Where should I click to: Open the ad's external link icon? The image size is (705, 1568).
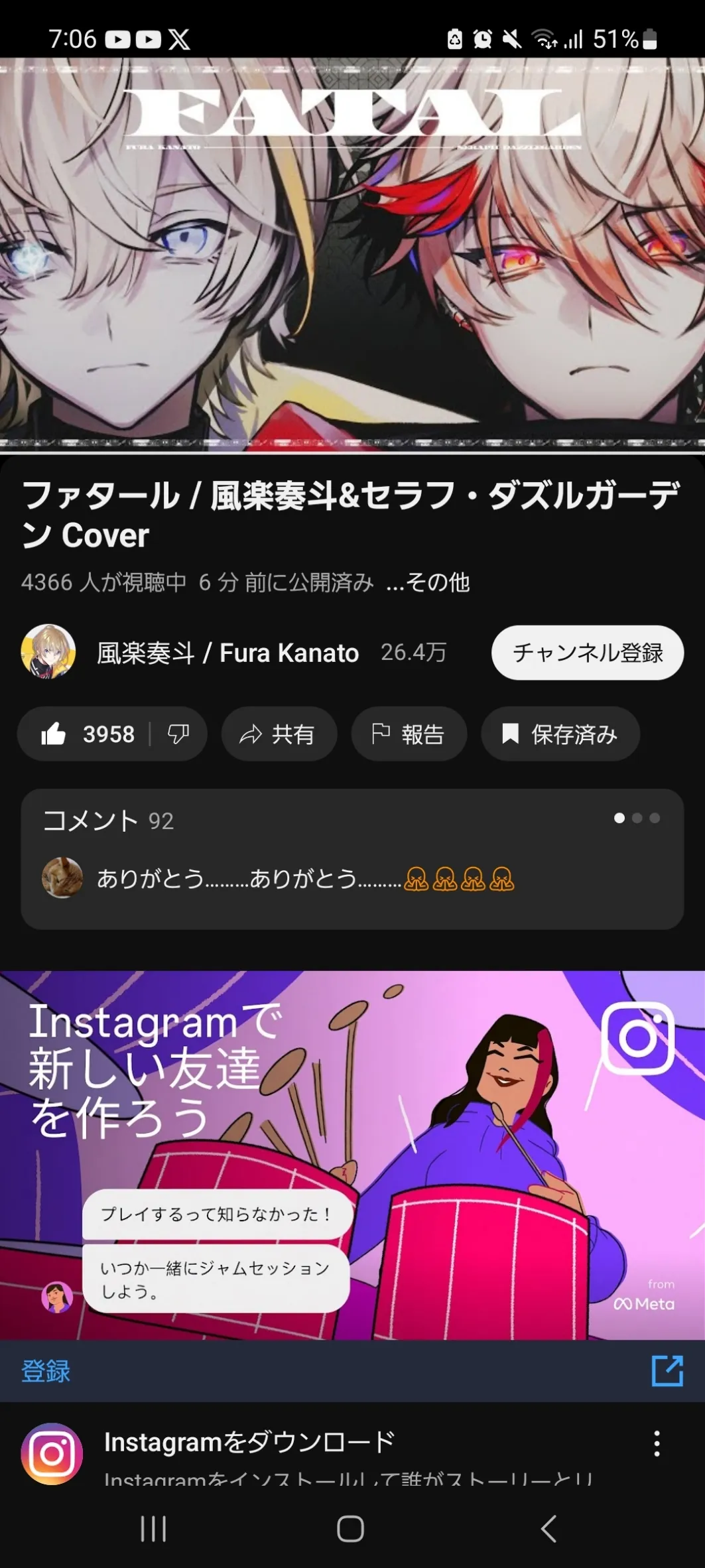click(667, 1371)
